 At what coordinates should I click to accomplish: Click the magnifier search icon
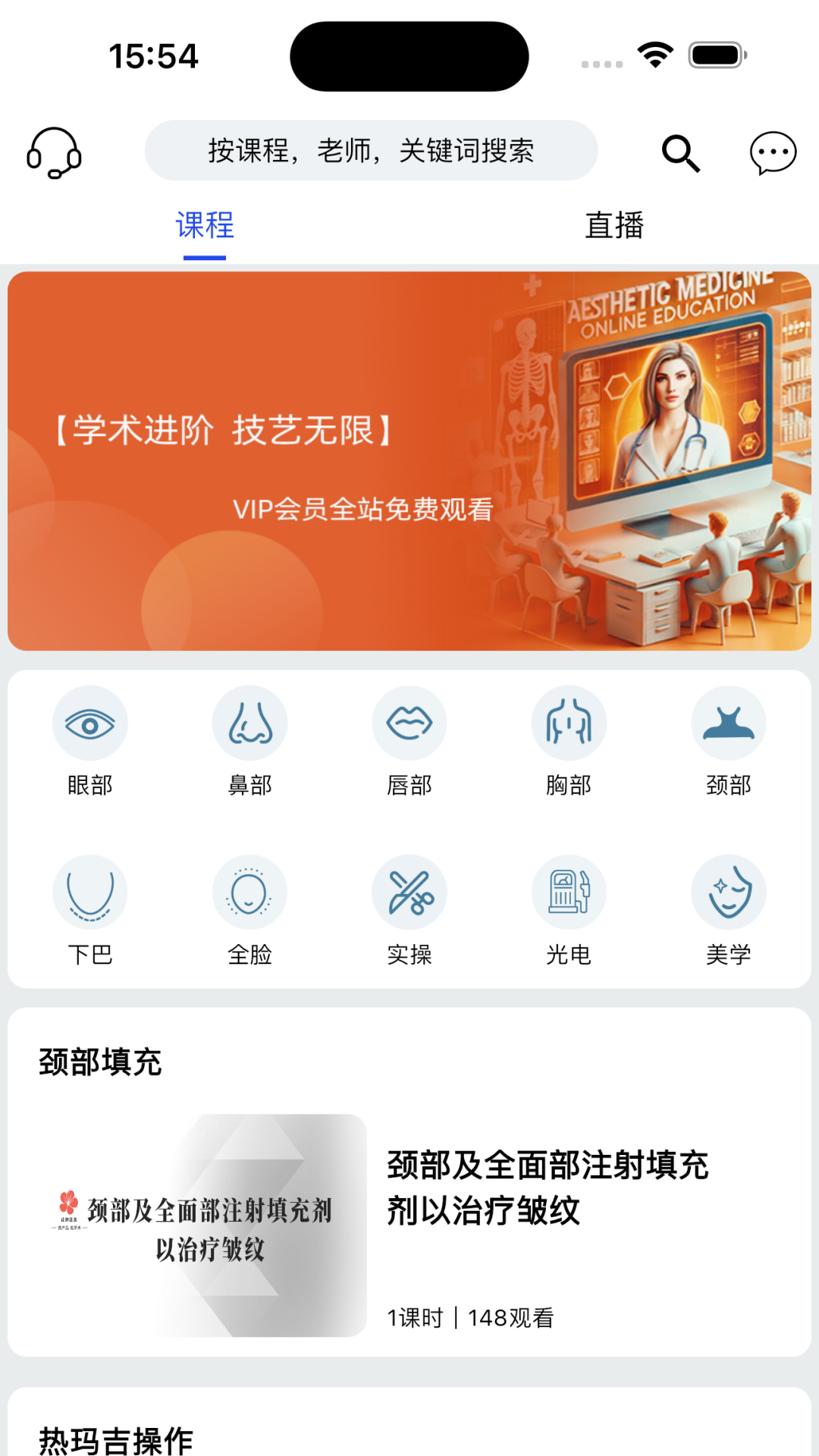679,152
